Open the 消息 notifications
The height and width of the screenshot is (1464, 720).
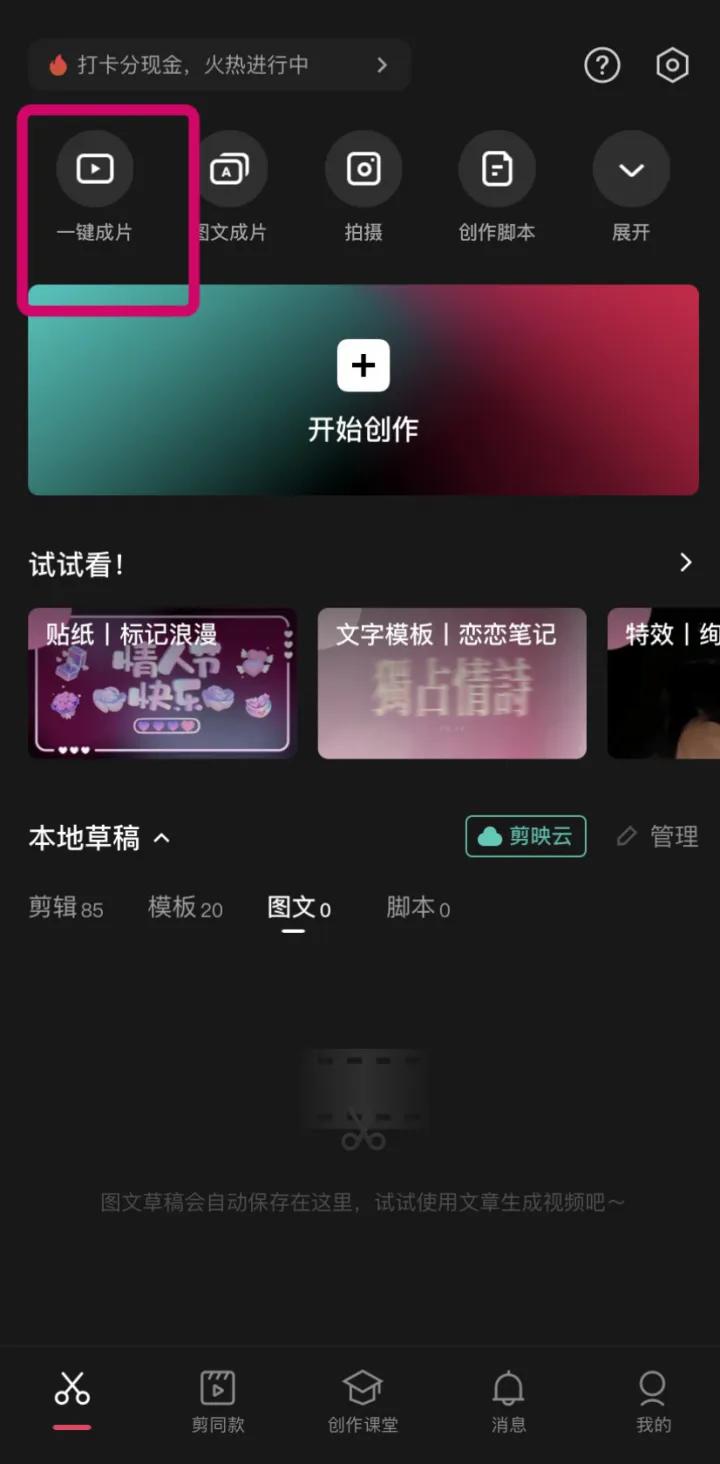pos(508,1400)
